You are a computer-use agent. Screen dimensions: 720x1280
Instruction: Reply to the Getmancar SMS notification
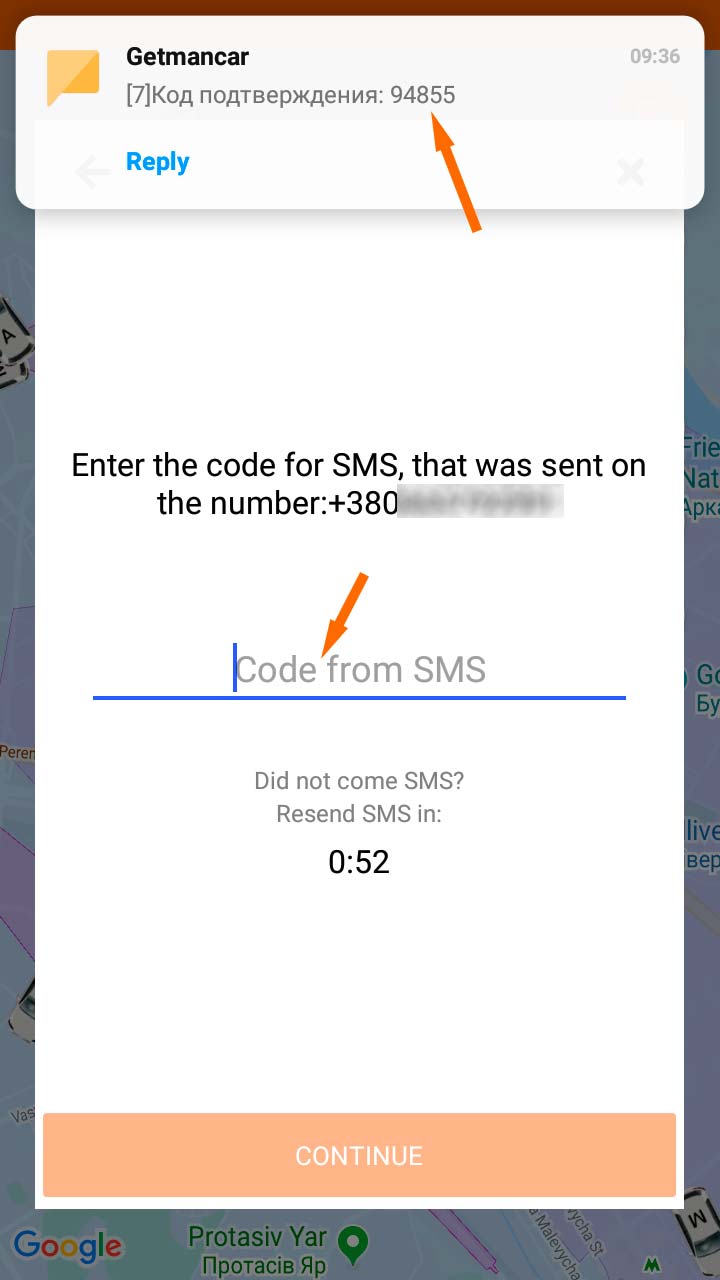click(157, 162)
